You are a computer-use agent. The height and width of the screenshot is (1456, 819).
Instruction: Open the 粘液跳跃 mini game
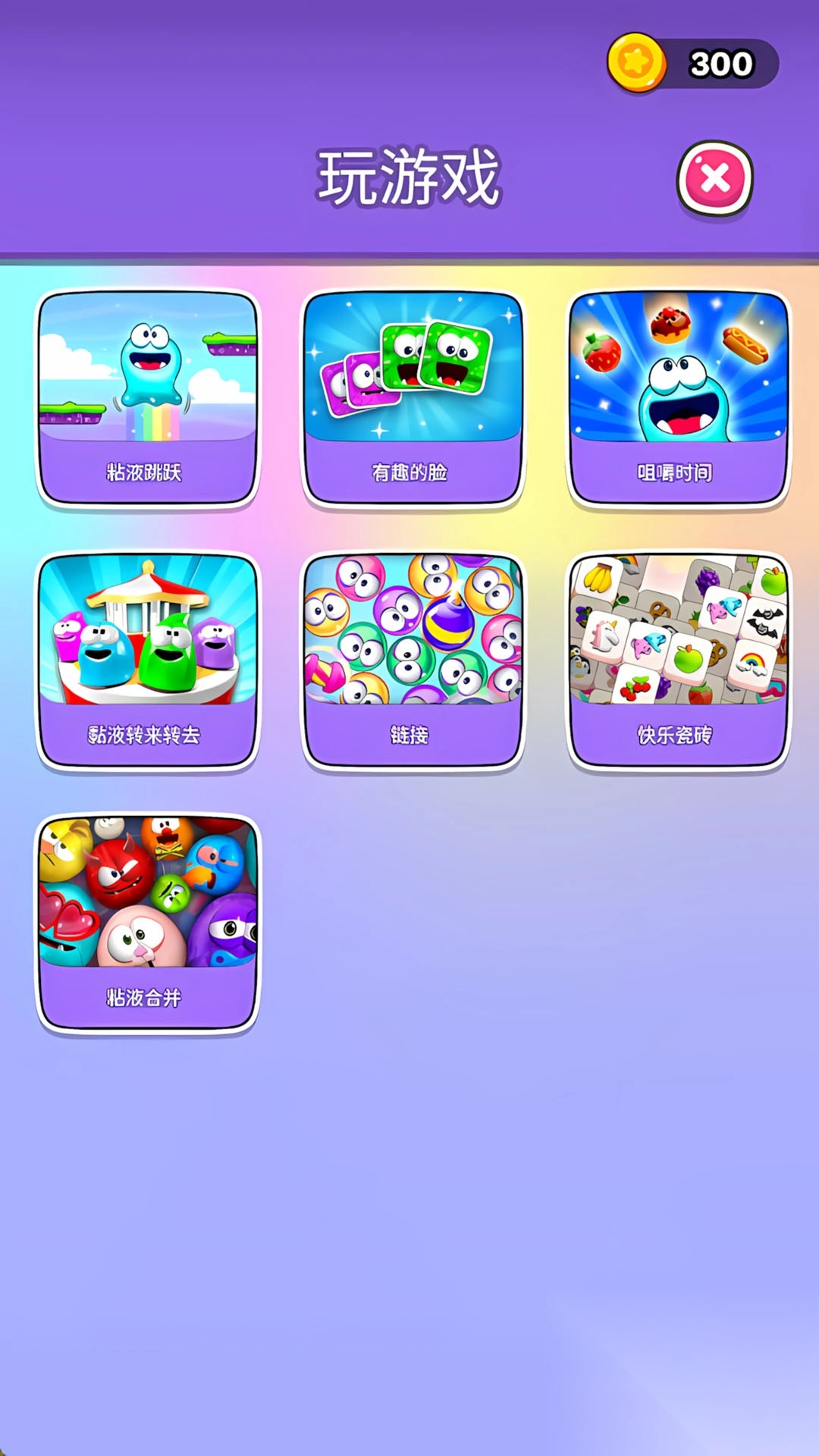click(148, 398)
